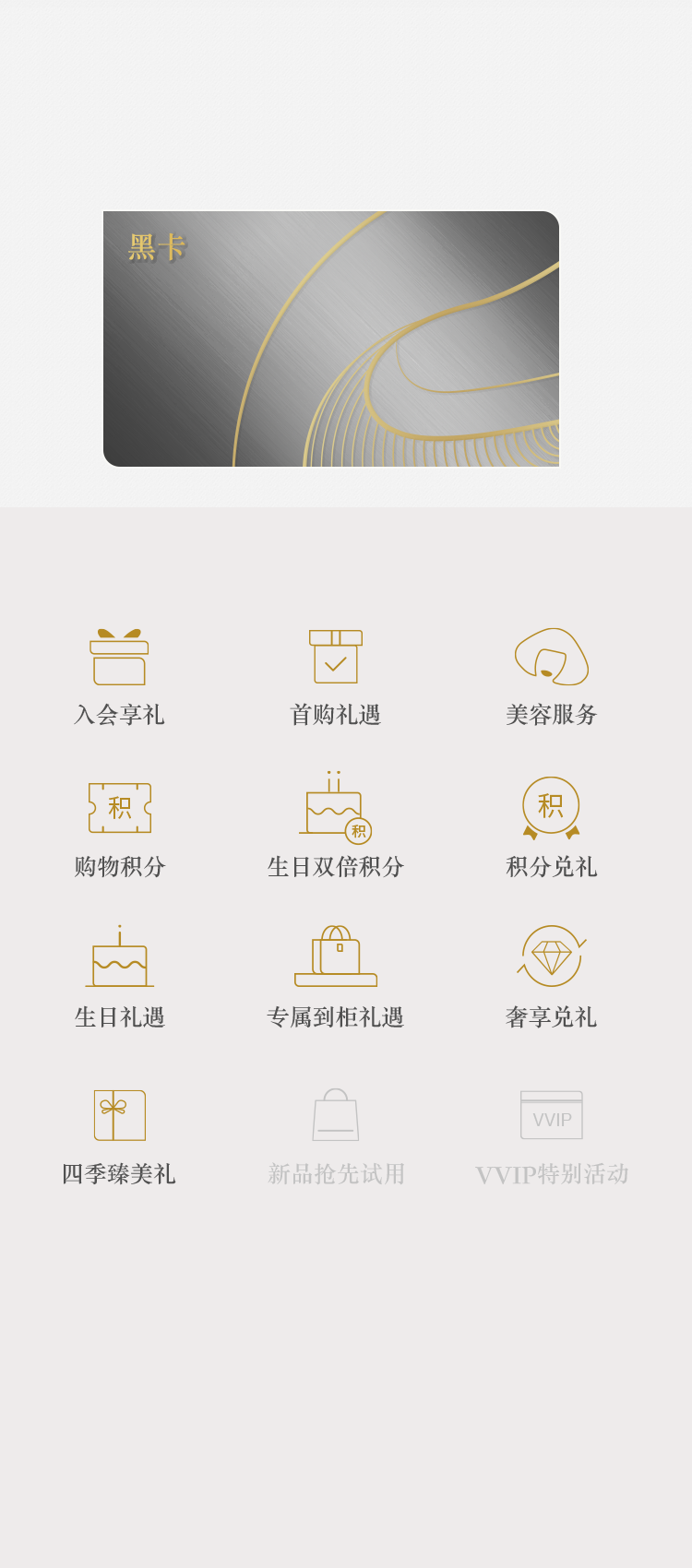Open the 黑卡 membership card
The width and height of the screenshot is (692, 1568).
pyautogui.click(x=331, y=339)
